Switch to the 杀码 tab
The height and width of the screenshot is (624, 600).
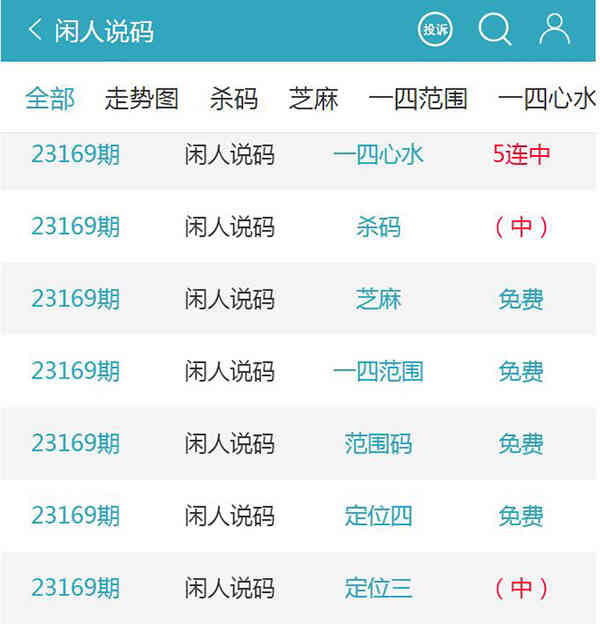point(234,98)
